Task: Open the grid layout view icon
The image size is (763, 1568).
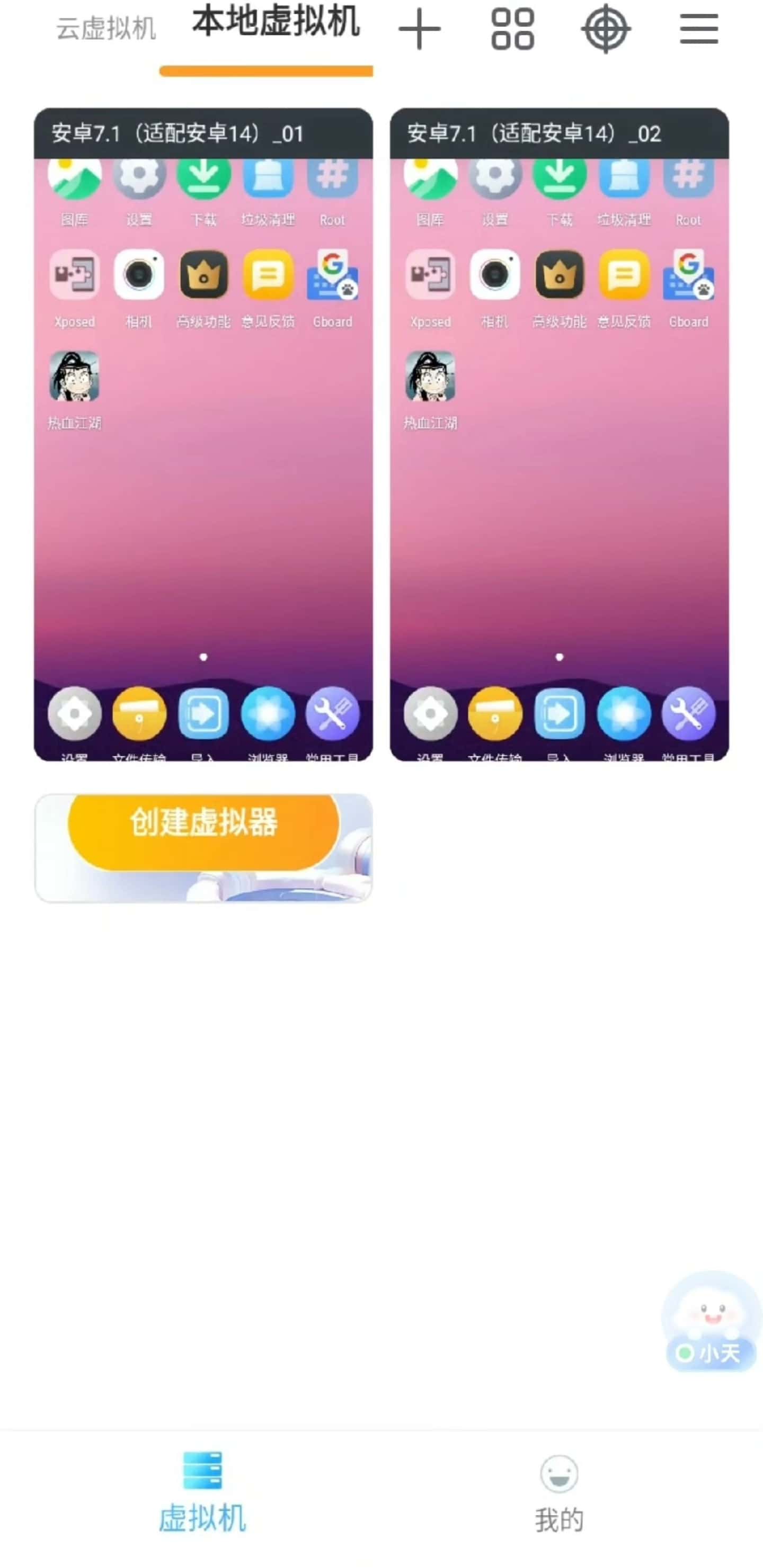Action: pyautogui.click(x=512, y=29)
